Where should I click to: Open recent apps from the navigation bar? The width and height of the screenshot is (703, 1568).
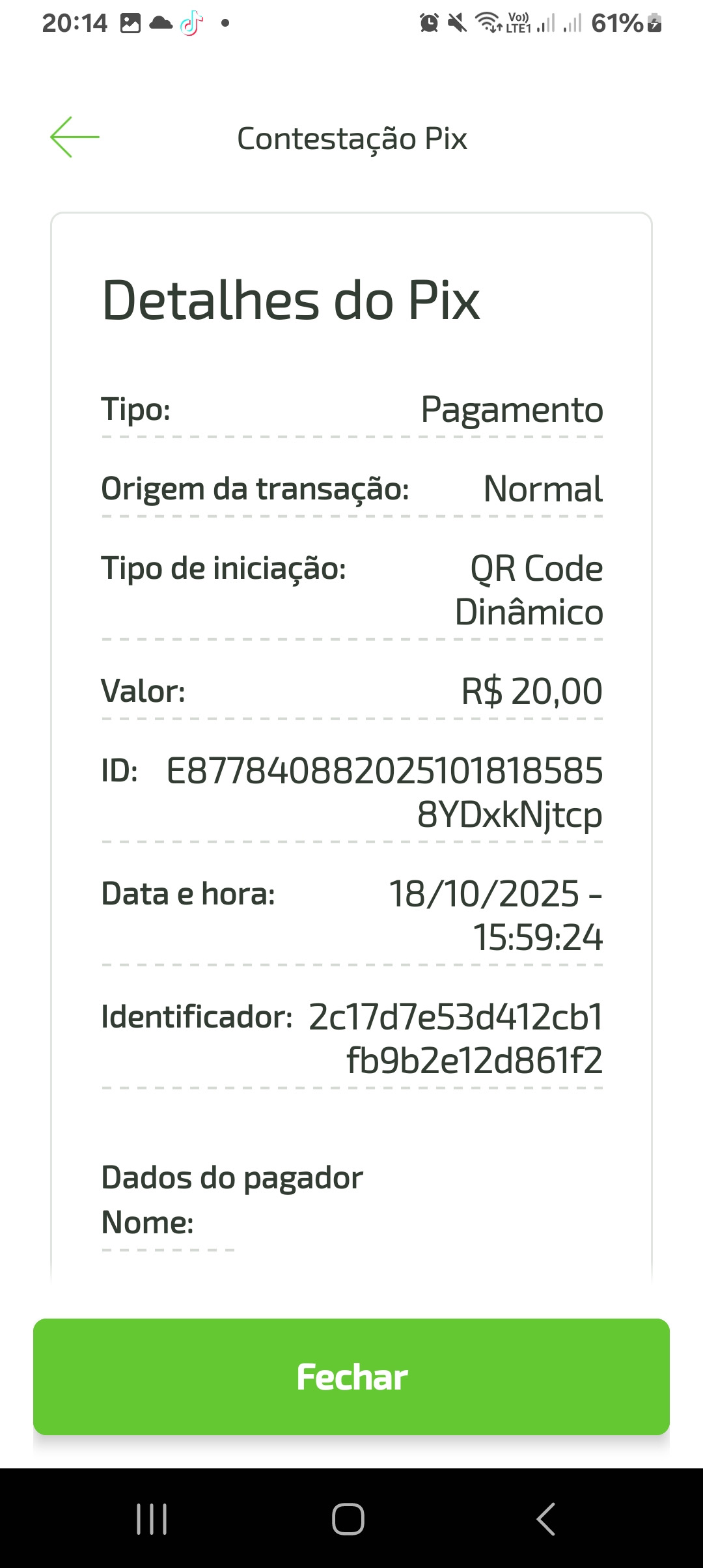click(152, 1519)
